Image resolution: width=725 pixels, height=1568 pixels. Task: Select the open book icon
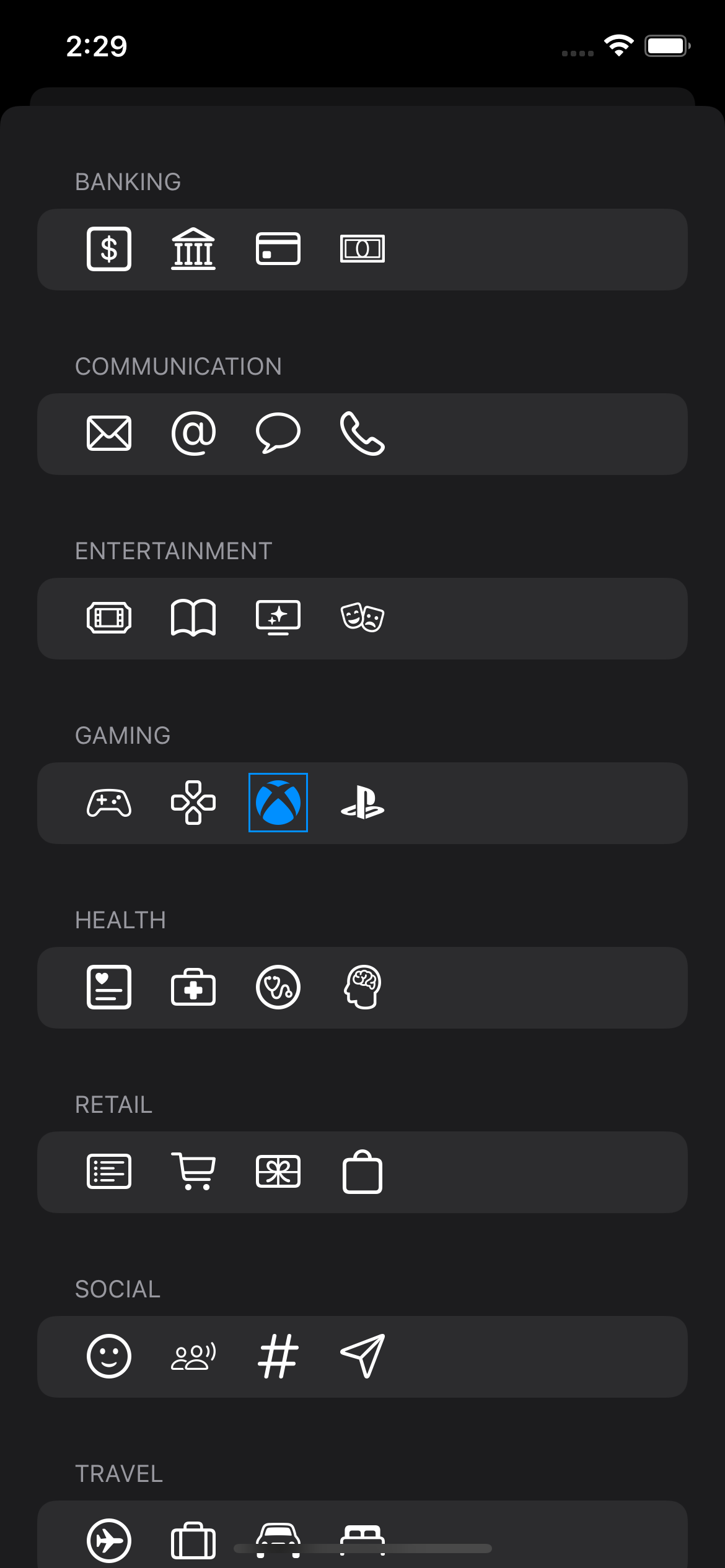(x=193, y=617)
